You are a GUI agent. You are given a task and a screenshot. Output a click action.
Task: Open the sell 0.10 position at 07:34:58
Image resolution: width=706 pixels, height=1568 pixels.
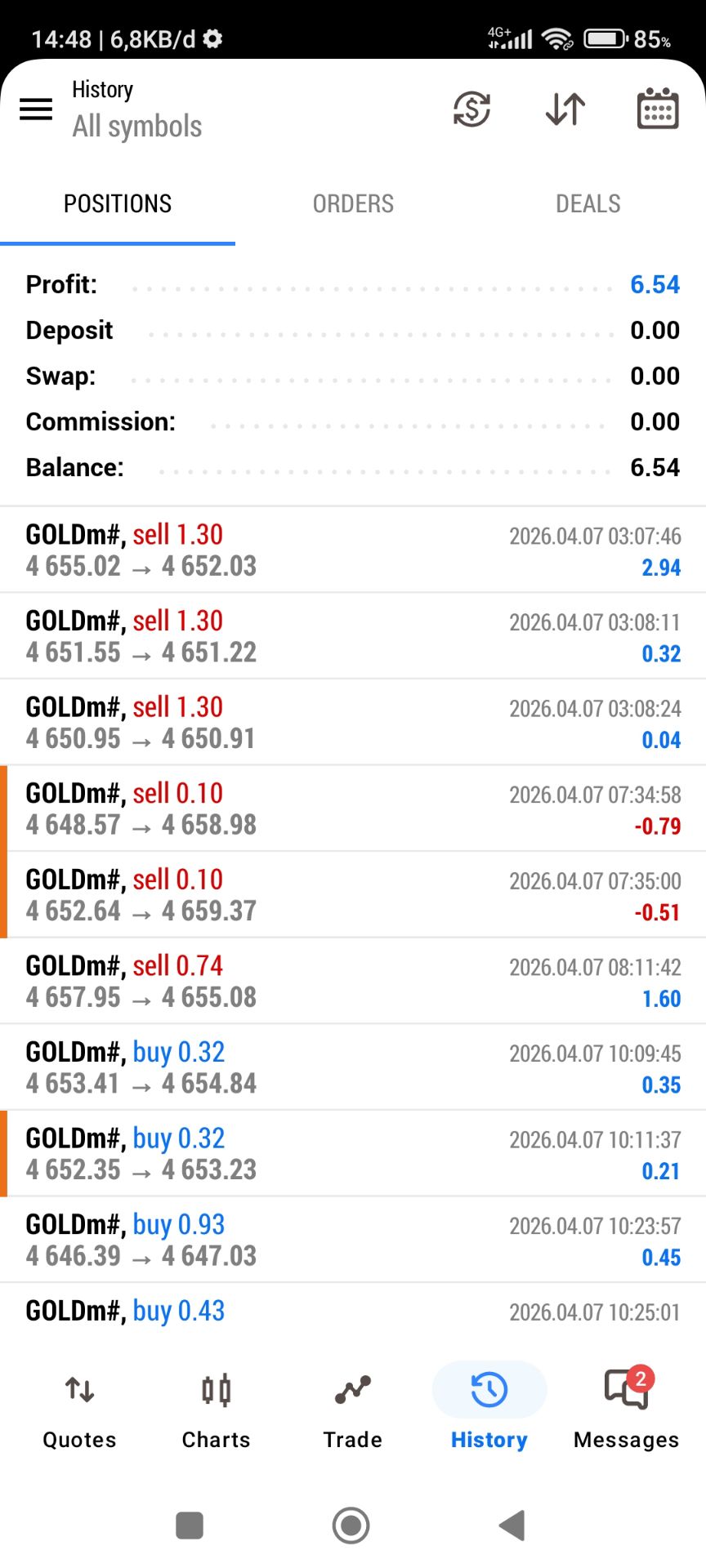(x=353, y=808)
